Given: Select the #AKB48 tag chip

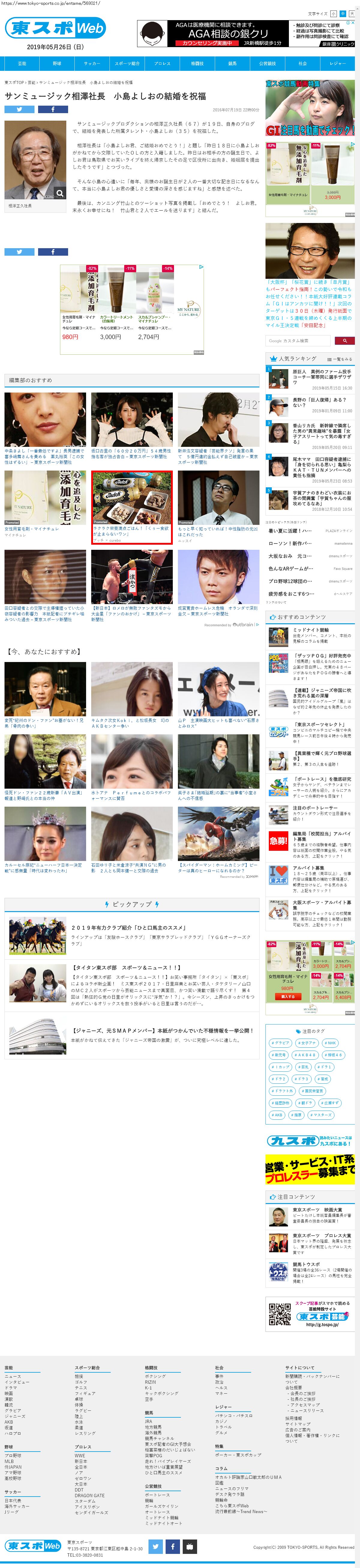Looking at the screenshot, I should tap(305, 1055).
